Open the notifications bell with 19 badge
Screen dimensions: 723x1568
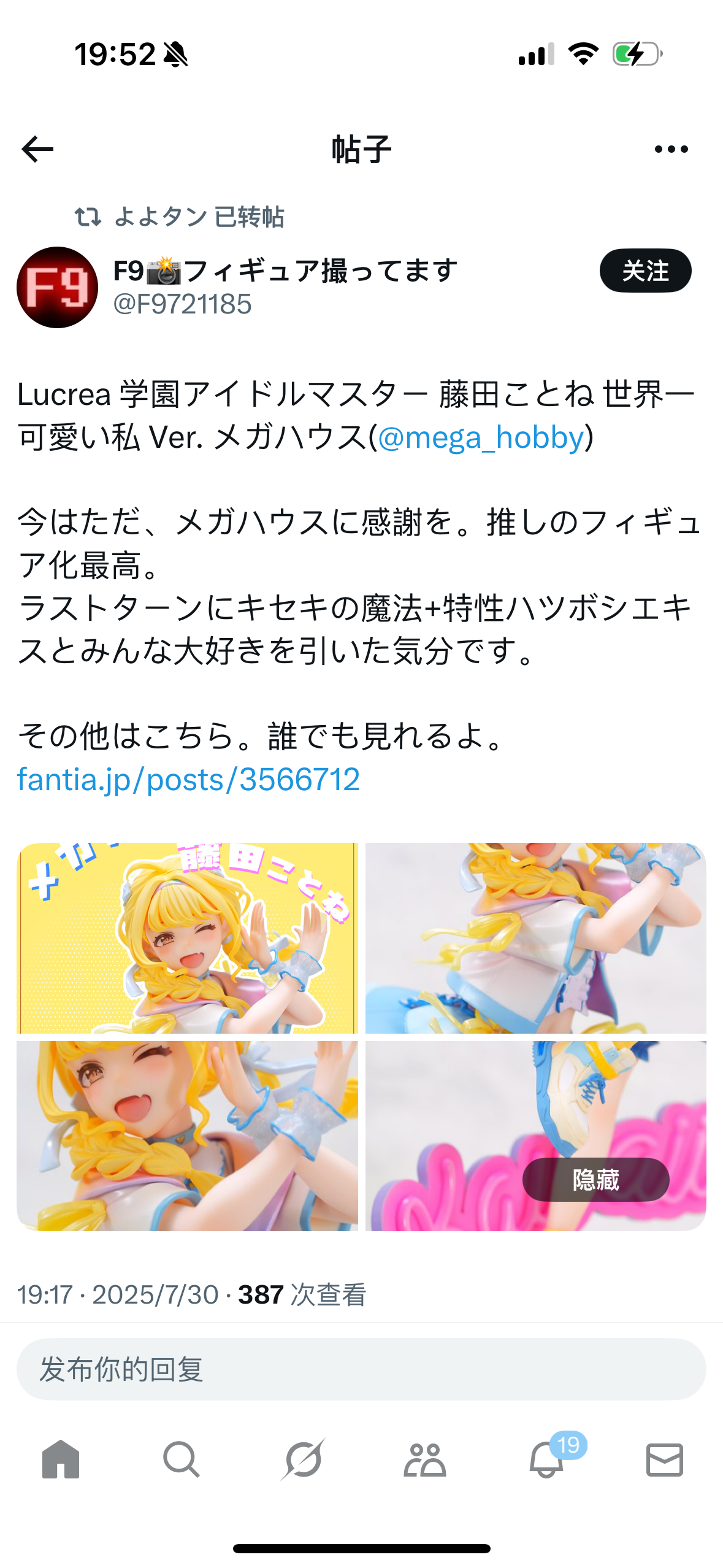546,1459
